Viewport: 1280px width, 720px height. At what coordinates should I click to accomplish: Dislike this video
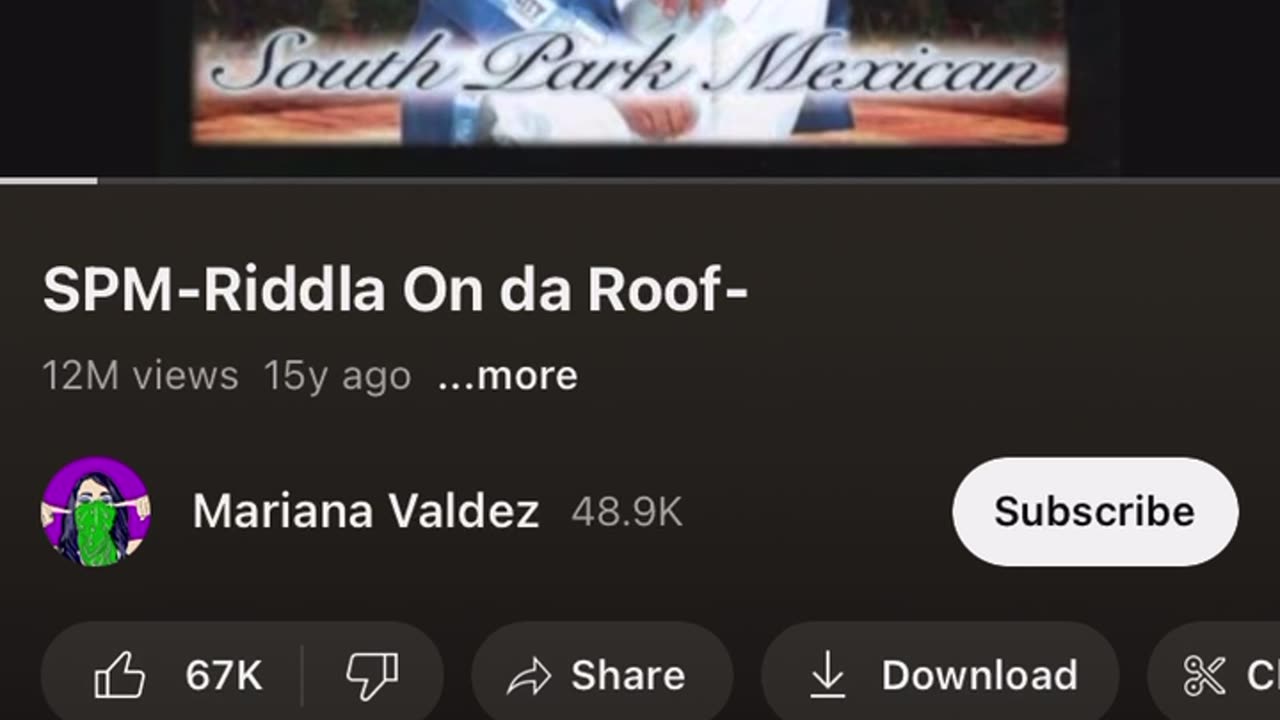(x=372, y=676)
